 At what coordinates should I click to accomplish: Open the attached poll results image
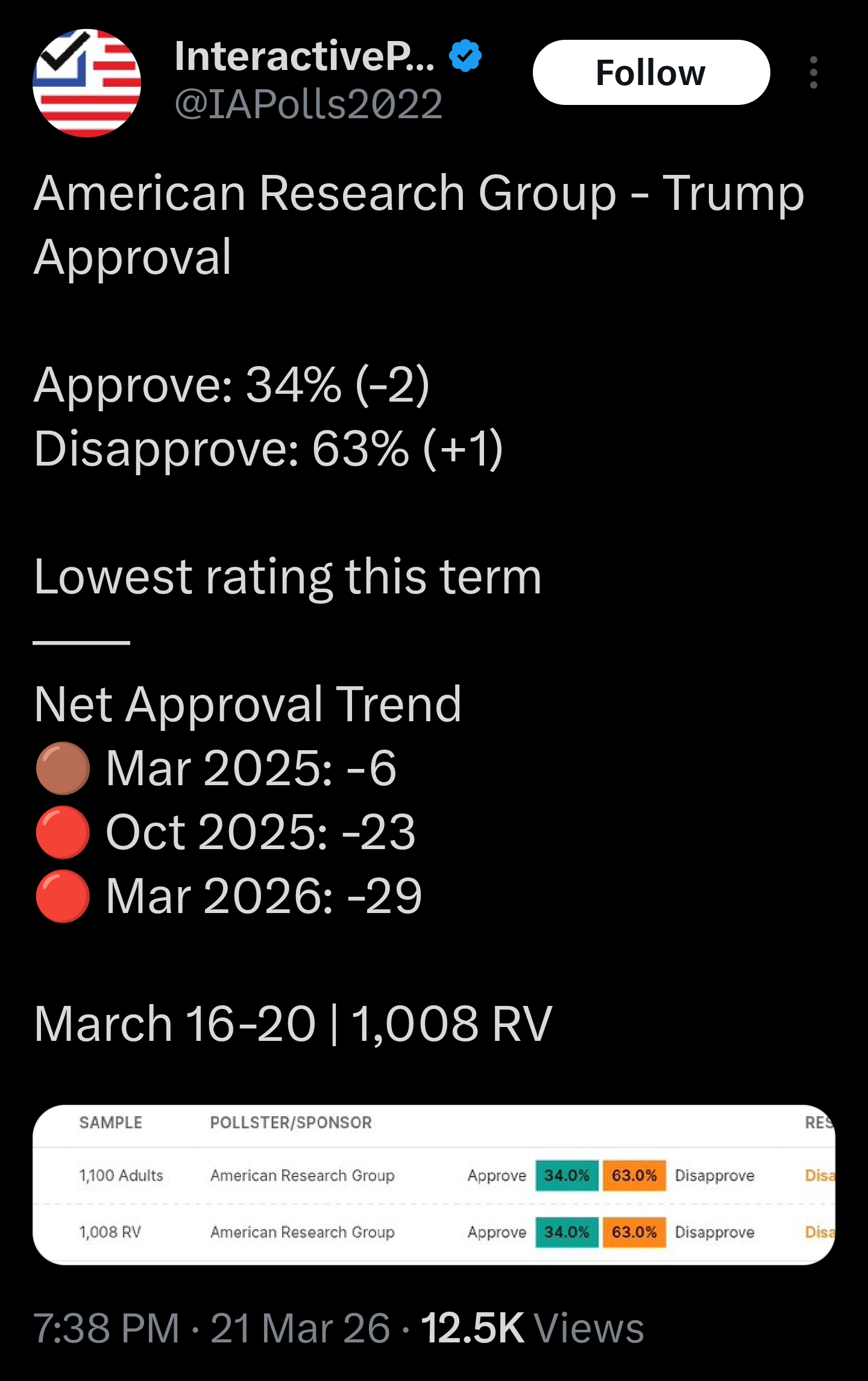pos(434,1185)
